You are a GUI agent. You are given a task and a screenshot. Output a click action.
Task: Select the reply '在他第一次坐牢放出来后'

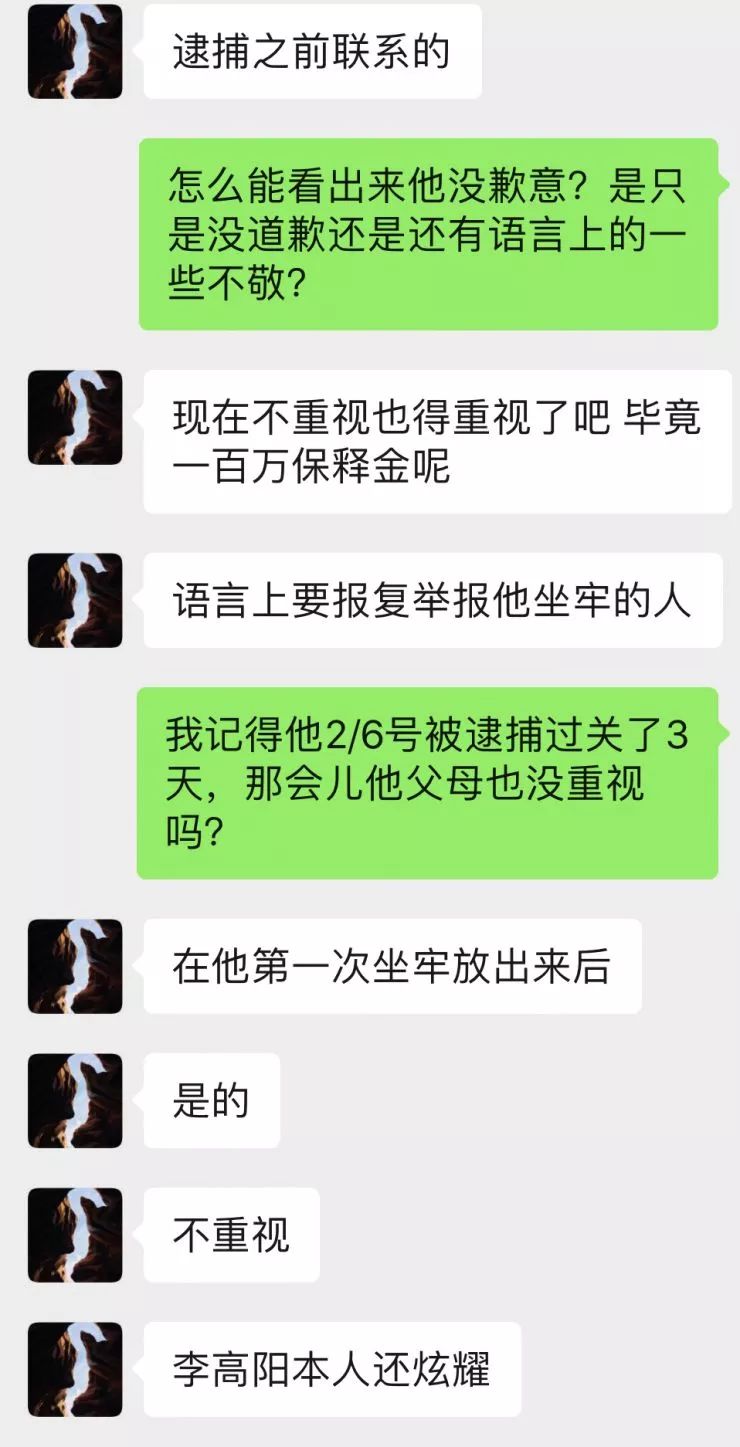pos(390,967)
